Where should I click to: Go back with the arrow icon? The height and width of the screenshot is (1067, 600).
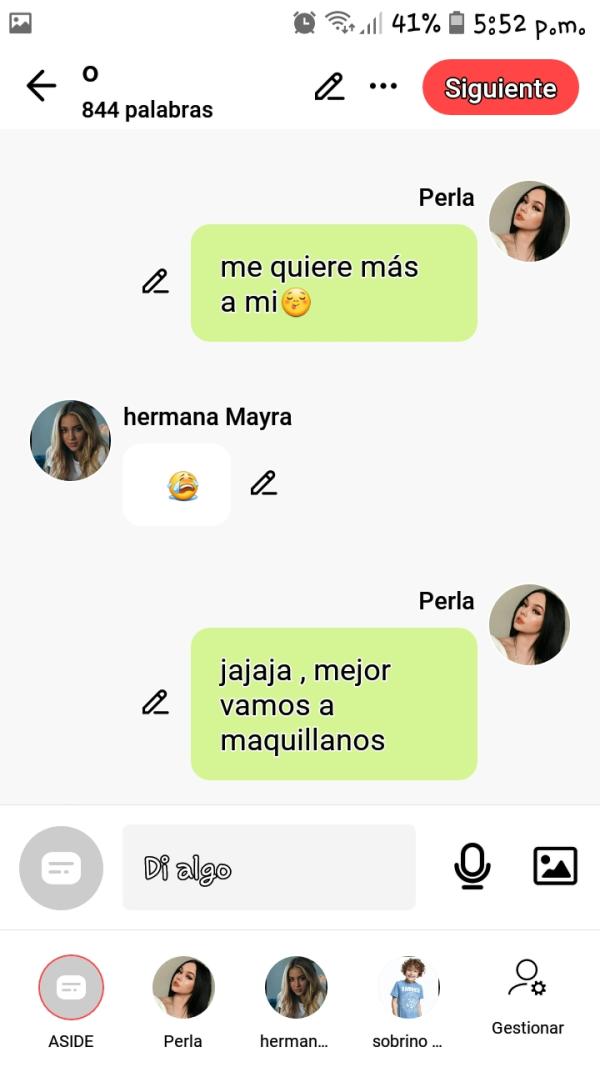(41, 87)
